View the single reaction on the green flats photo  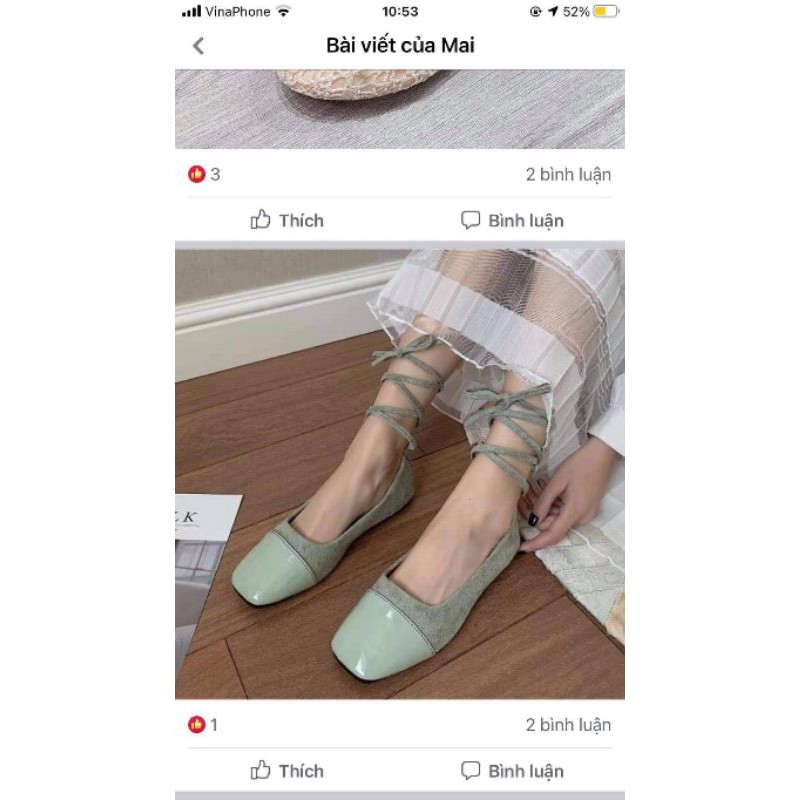(x=203, y=725)
